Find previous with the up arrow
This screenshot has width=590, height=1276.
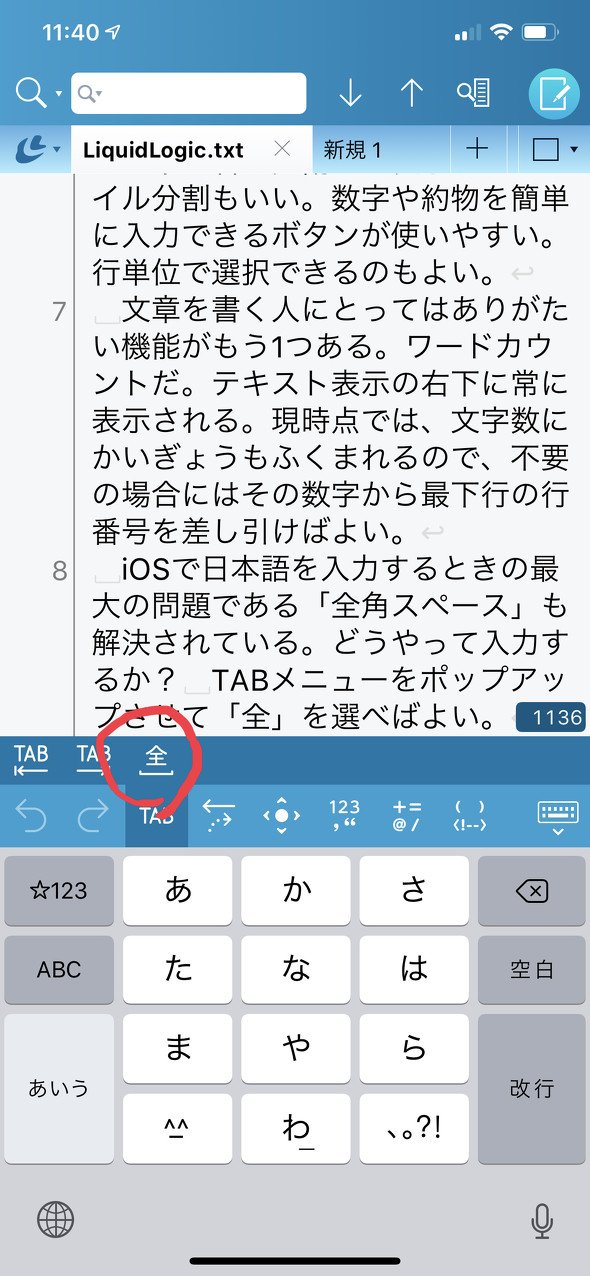(x=411, y=93)
